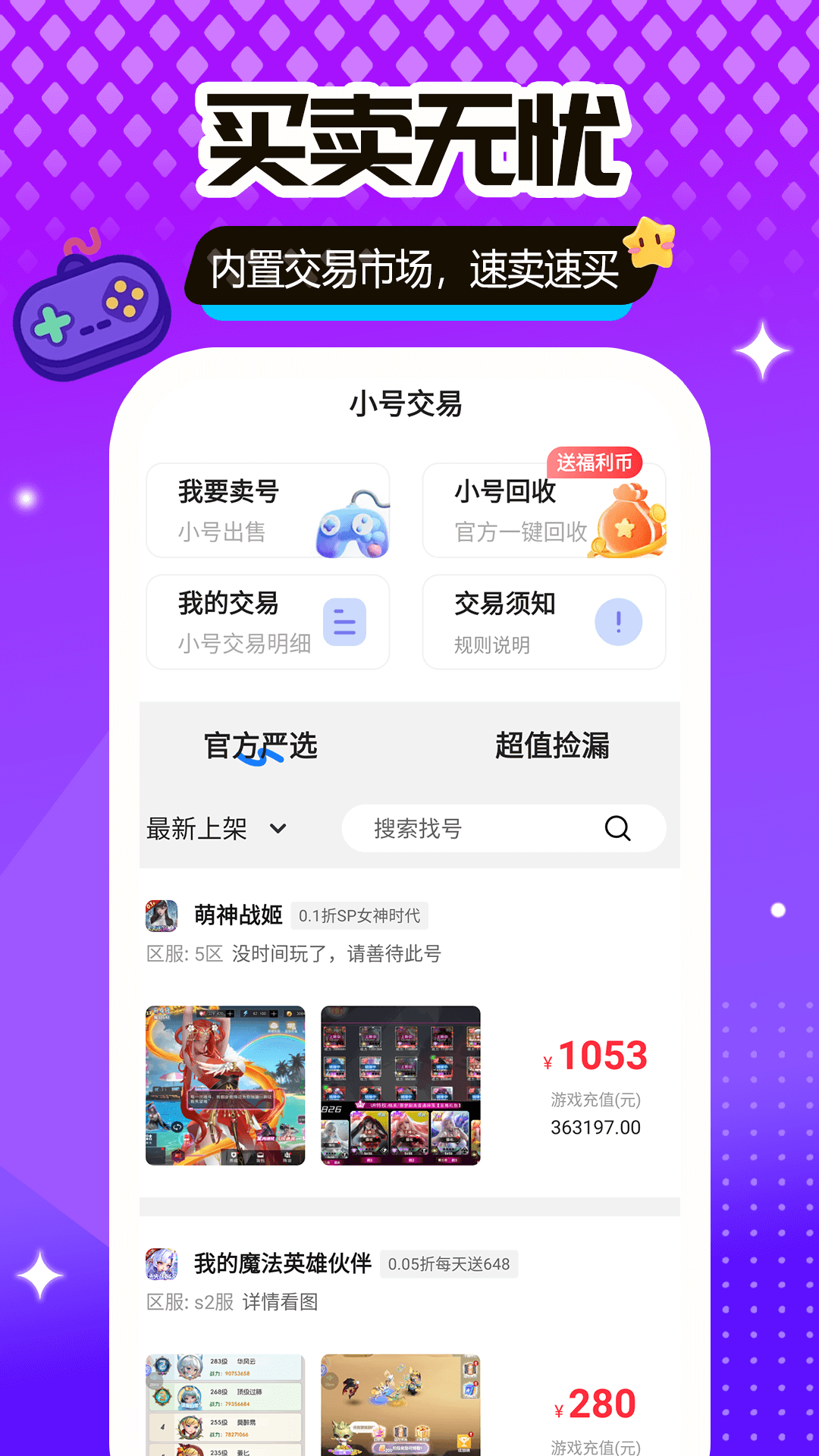The height and width of the screenshot is (1456, 819).
Task: Click the 0.05折每天送648 tag
Action: point(449,1264)
